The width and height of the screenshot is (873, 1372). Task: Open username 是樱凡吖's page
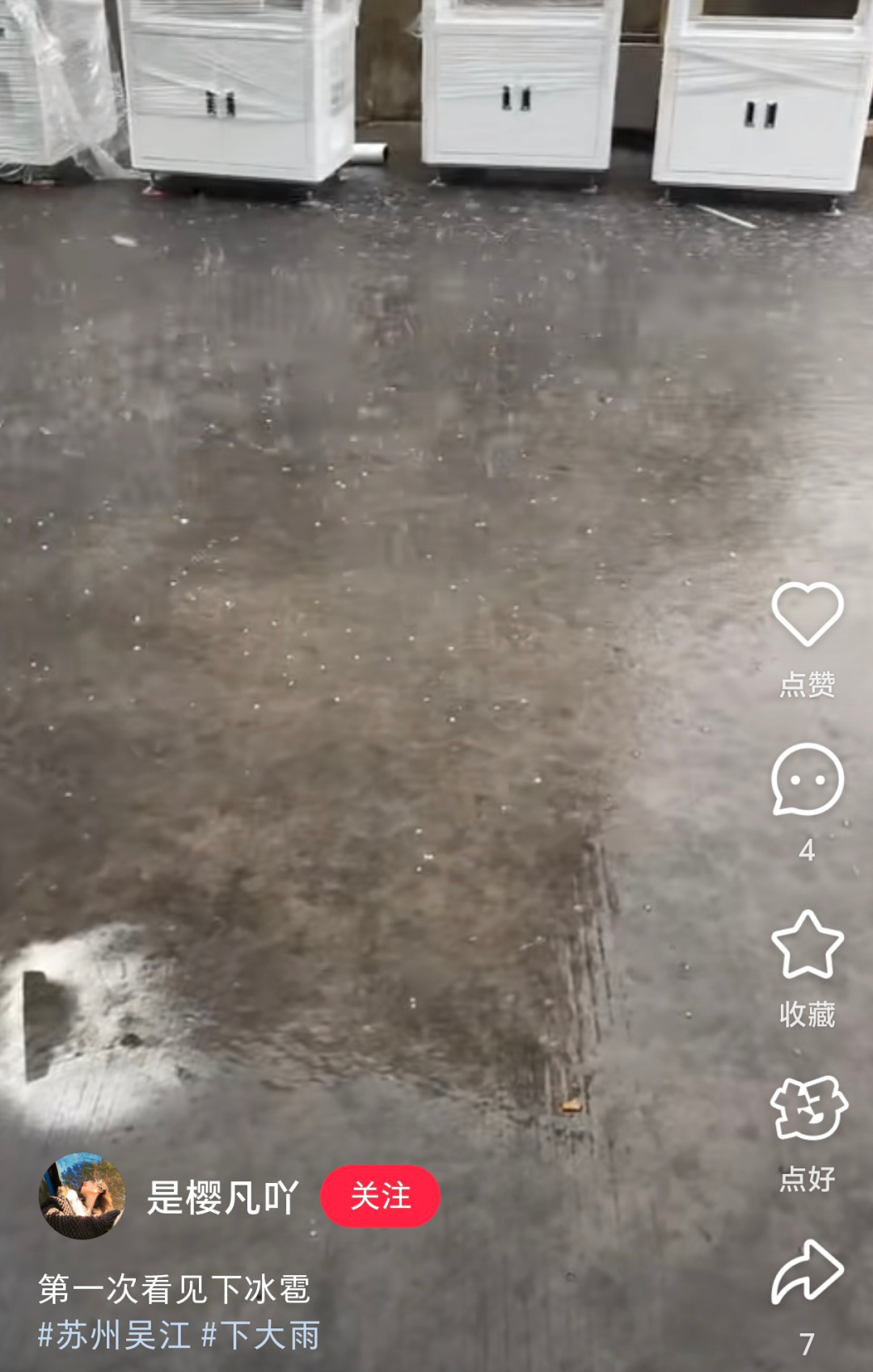coord(222,1197)
